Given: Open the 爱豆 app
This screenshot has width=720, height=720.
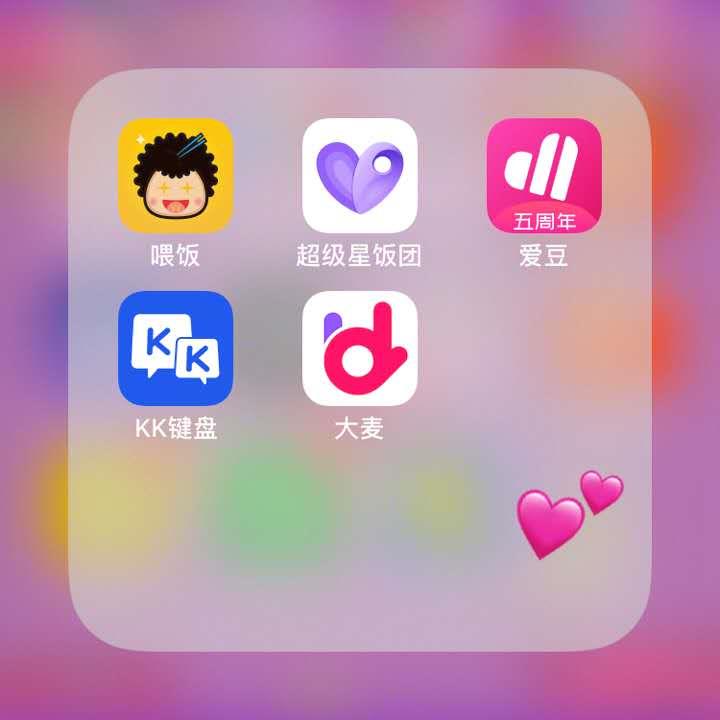Looking at the screenshot, I should (x=544, y=175).
